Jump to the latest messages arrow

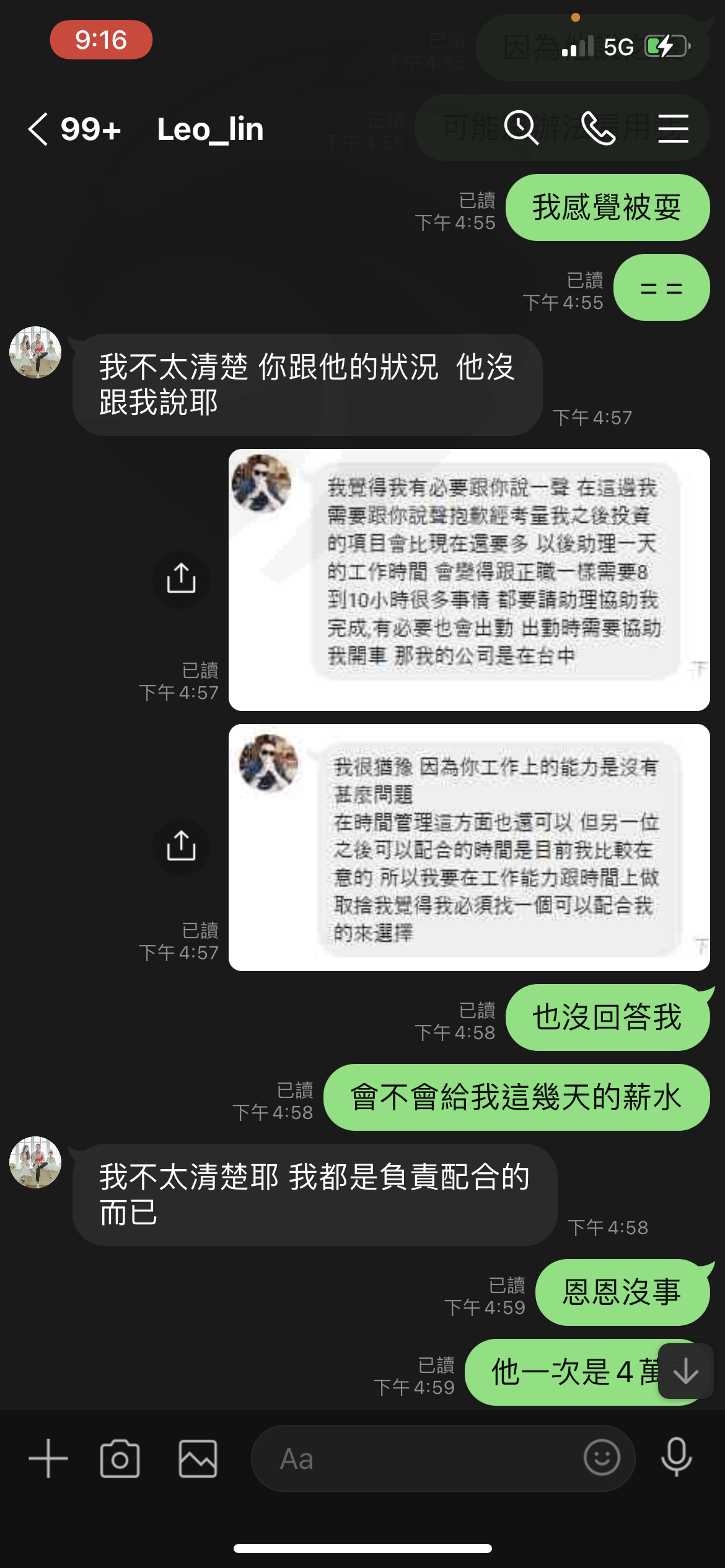pyautogui.click(x=686, y=1371)
